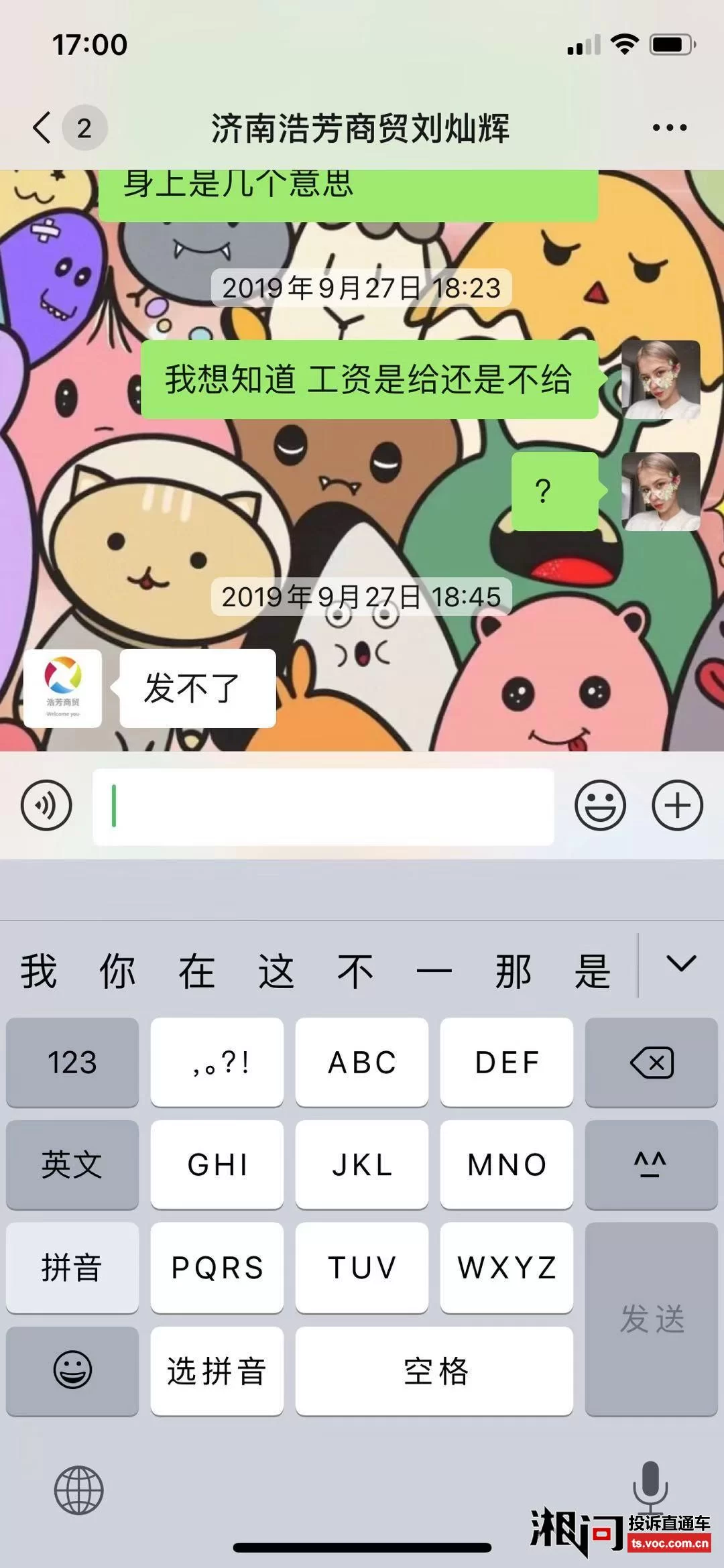Open the 浩芳商贸 contact avatar
724x1568 pixels.
[x=62, y=688]
